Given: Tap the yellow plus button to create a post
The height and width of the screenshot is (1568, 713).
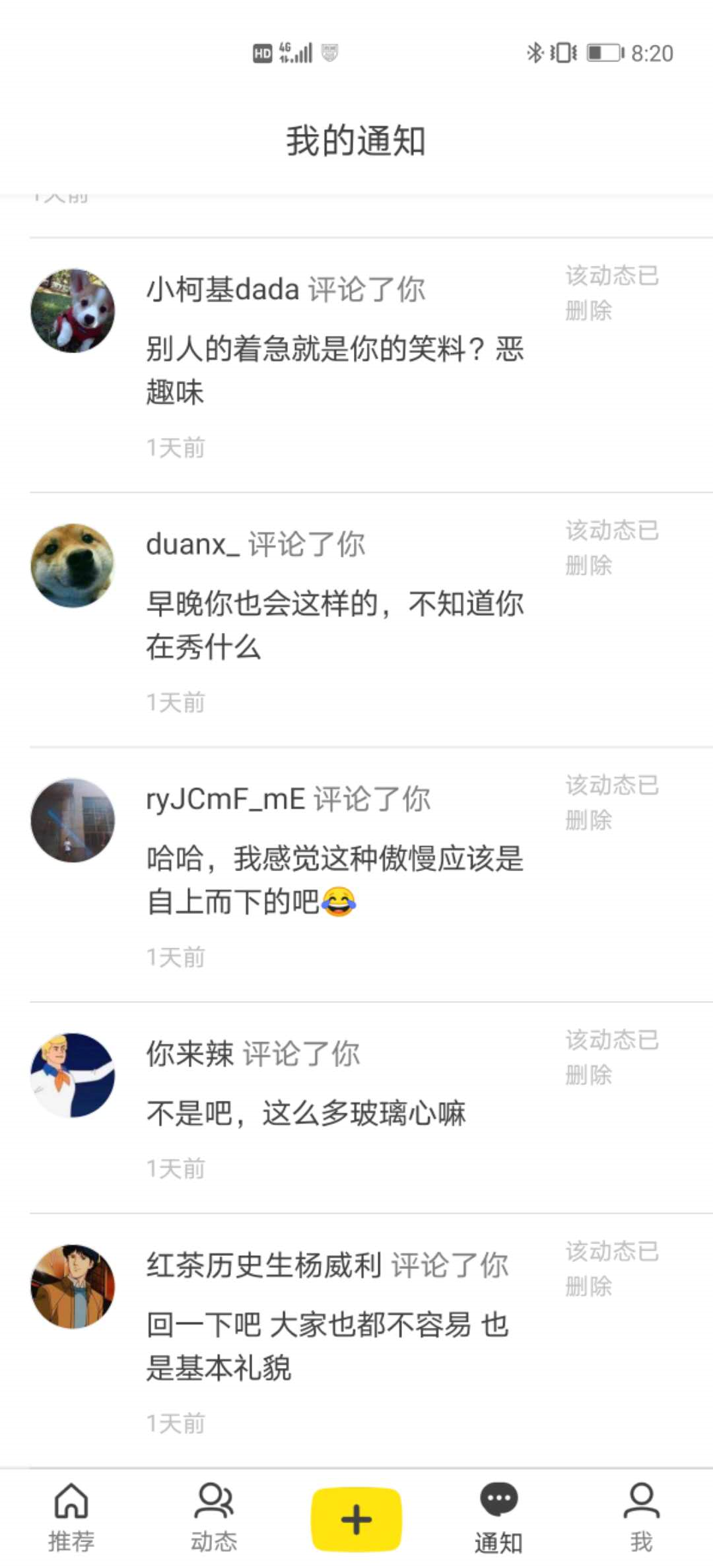Looking at the screenshot, I should click(x=356, y=1519).
